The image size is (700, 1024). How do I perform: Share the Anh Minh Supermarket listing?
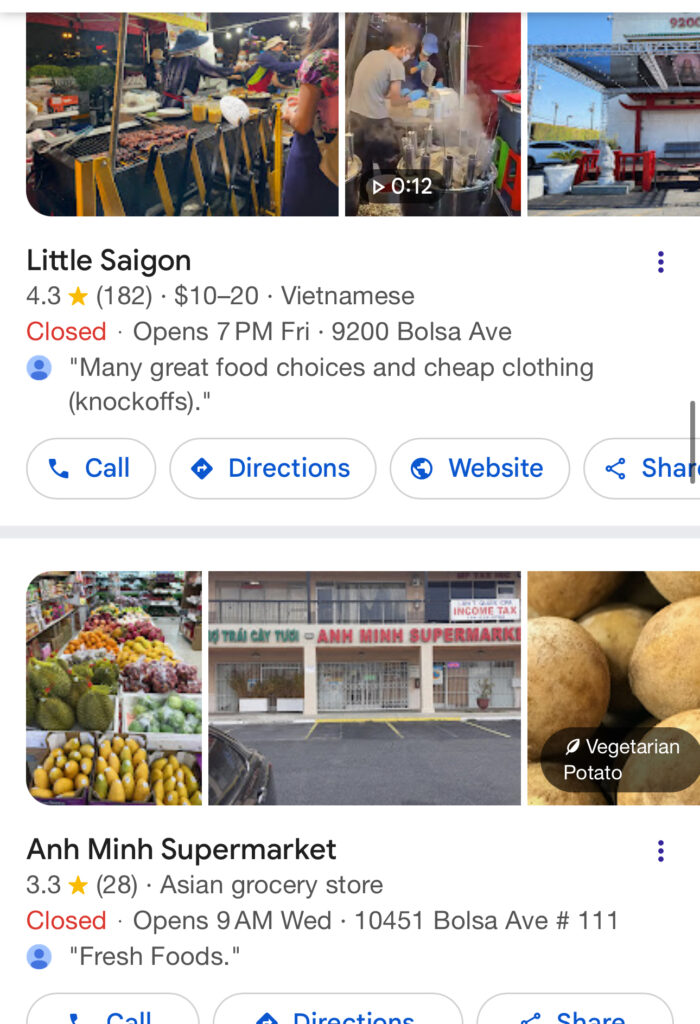coord(575,1012)
